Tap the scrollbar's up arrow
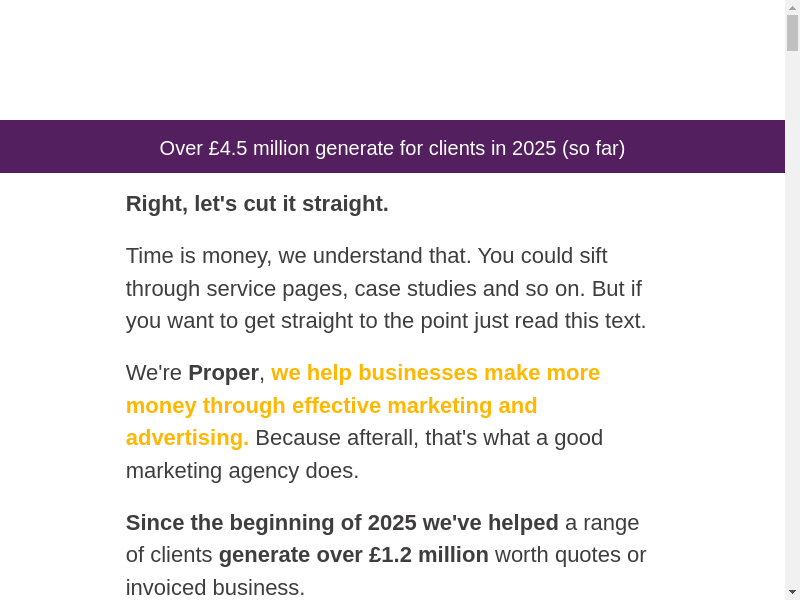Image resolution: width=800 pixels, height=600 pixels. coord(792,7)
